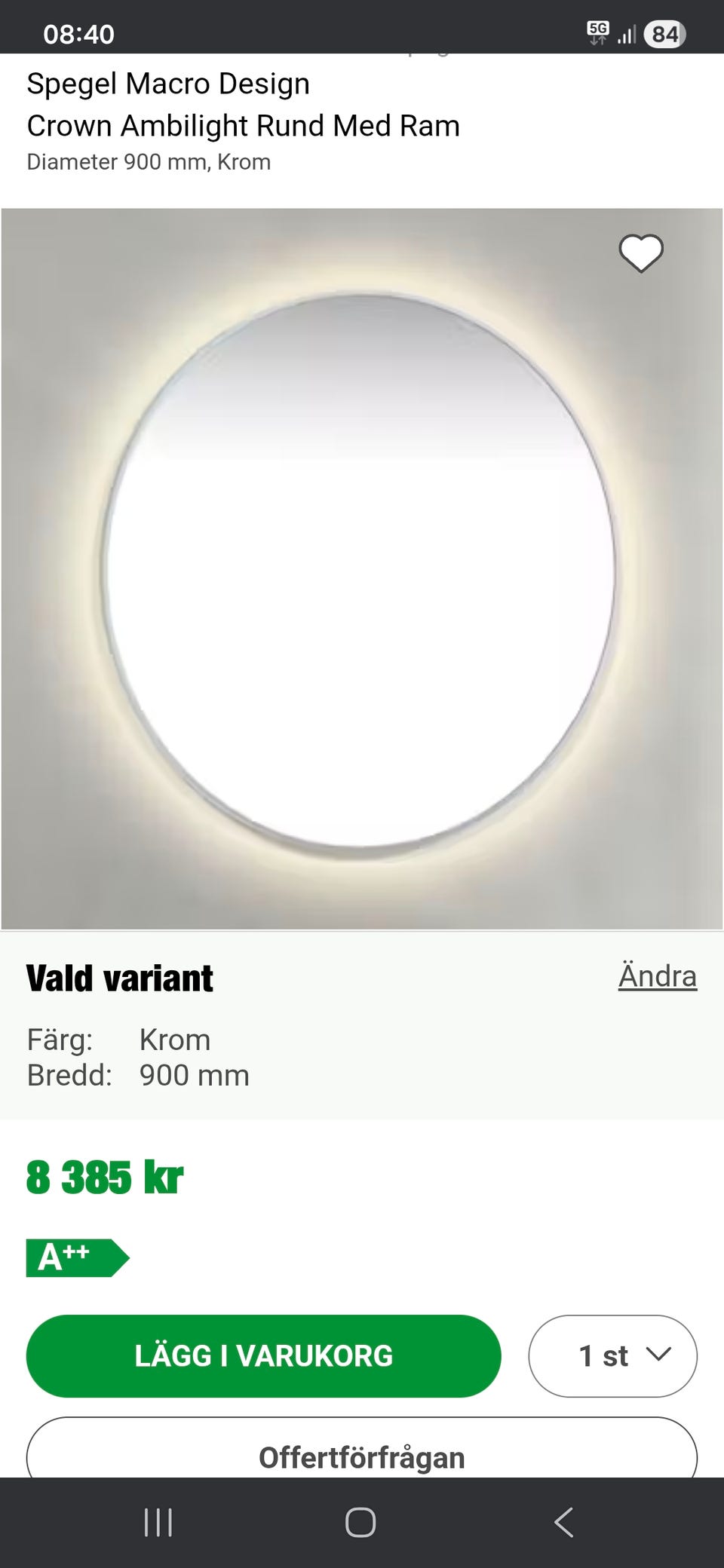Add product with Lägg i varukorg

263,1355
